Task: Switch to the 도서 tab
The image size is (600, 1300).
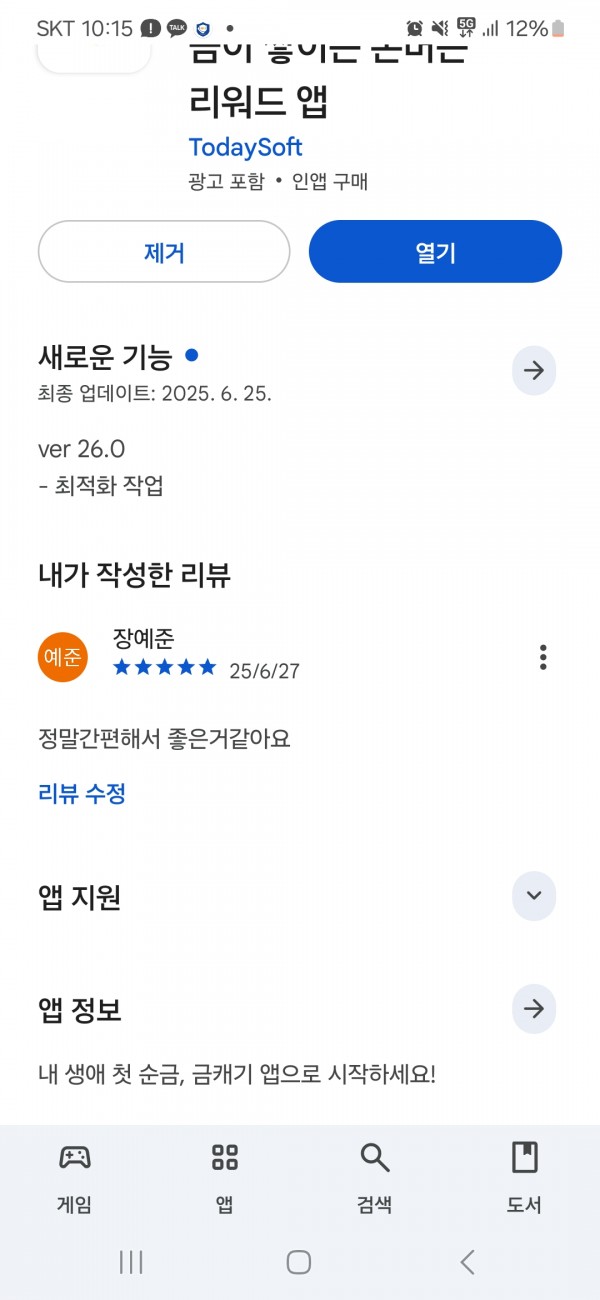Action: point(524,1179)
